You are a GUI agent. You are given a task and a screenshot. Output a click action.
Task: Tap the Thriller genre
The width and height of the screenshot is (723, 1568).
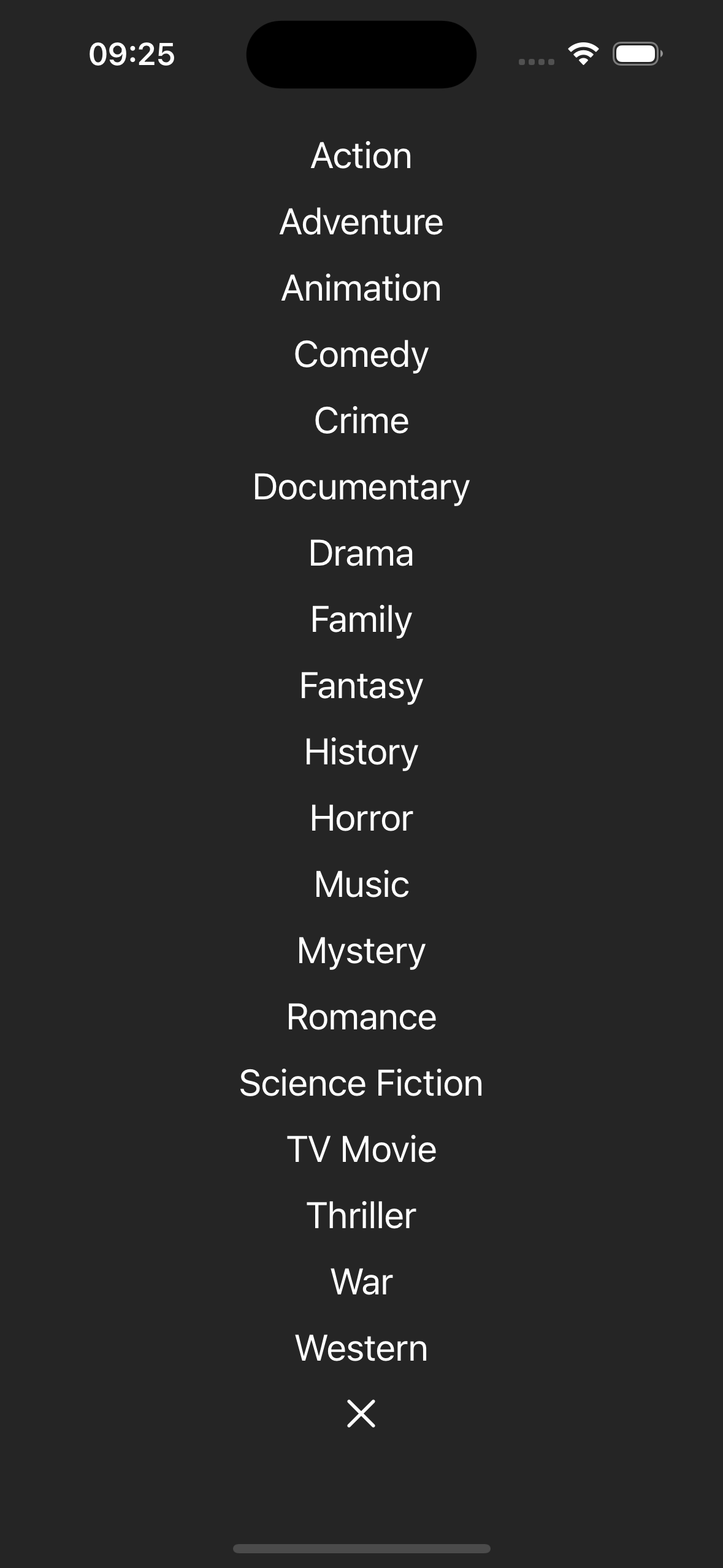pos(361,1215)
